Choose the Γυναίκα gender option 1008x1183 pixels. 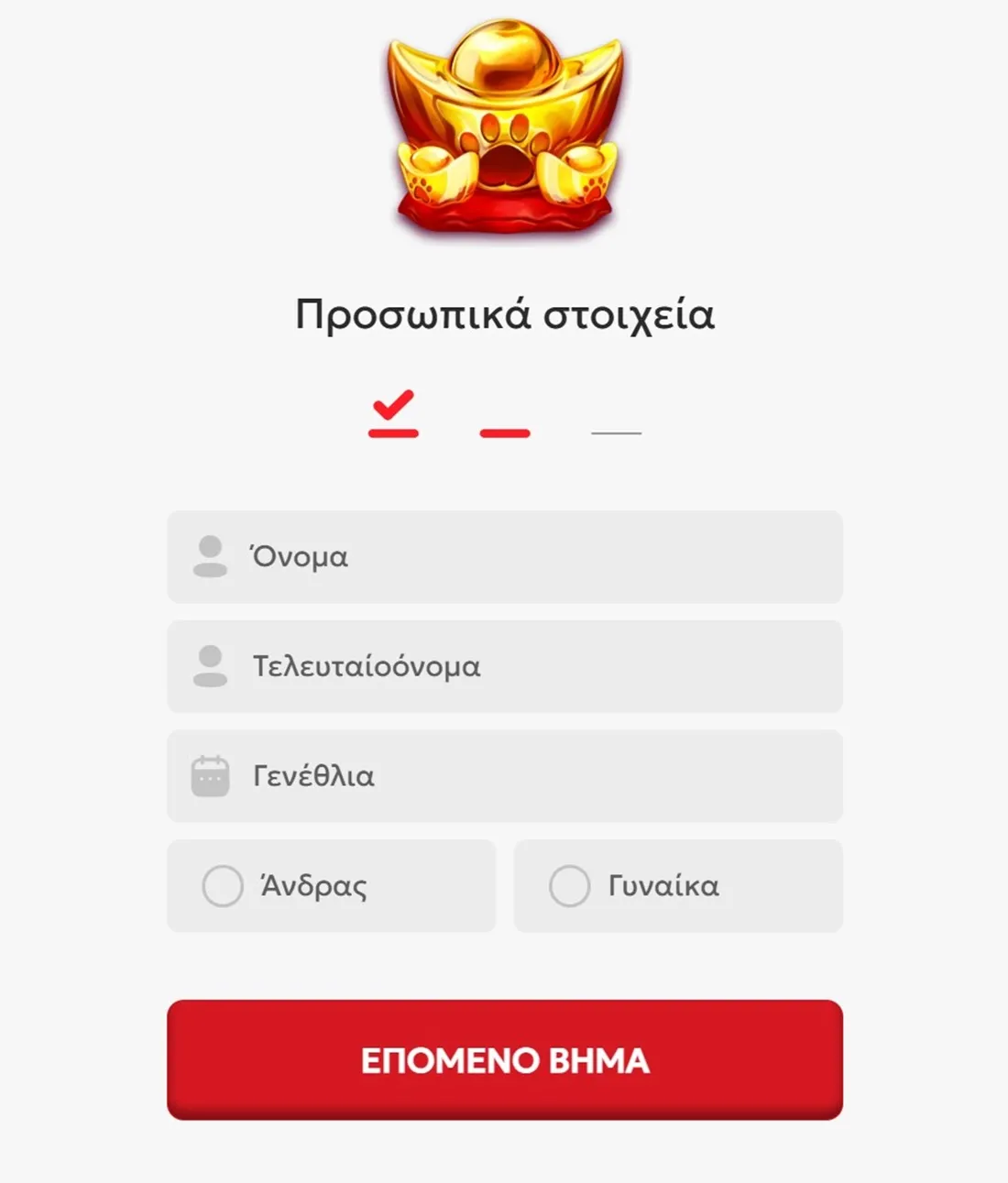(570, 886)
